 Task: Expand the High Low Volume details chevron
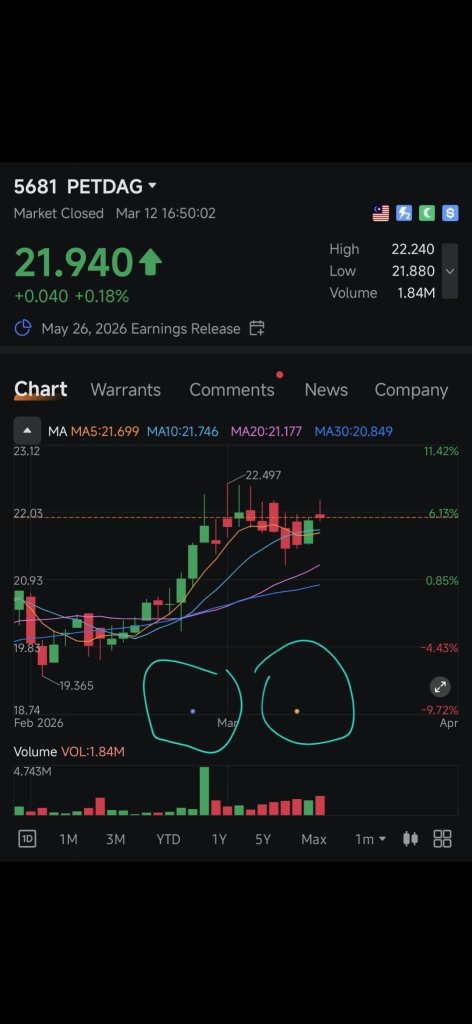(450, 271)
